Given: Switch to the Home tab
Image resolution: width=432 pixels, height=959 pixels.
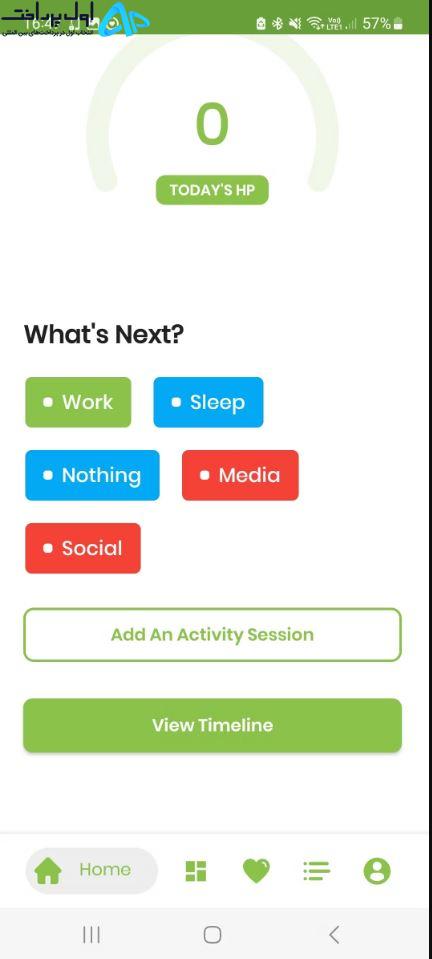Looking at the screenshot, I should 91,870.
